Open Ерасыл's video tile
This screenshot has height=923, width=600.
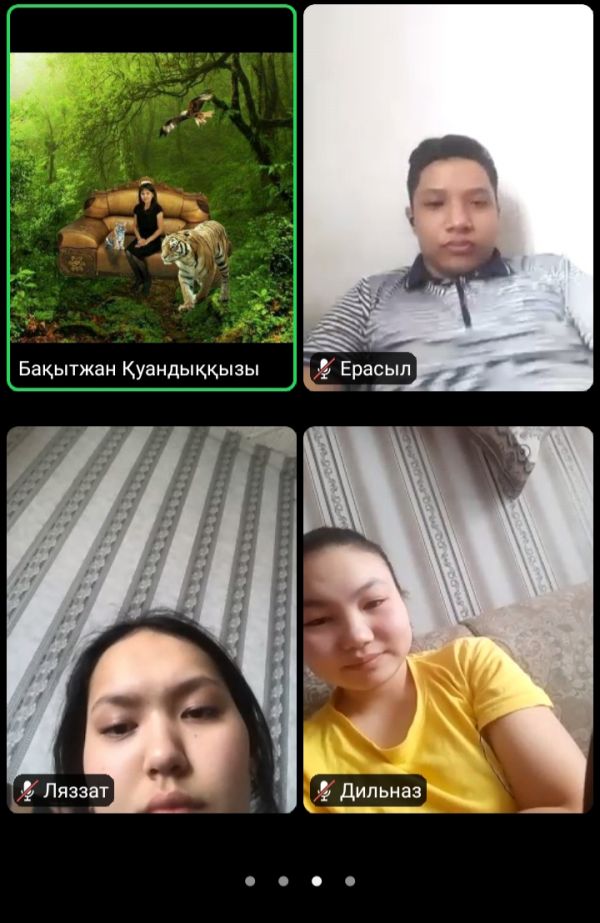tap(448, 198)
